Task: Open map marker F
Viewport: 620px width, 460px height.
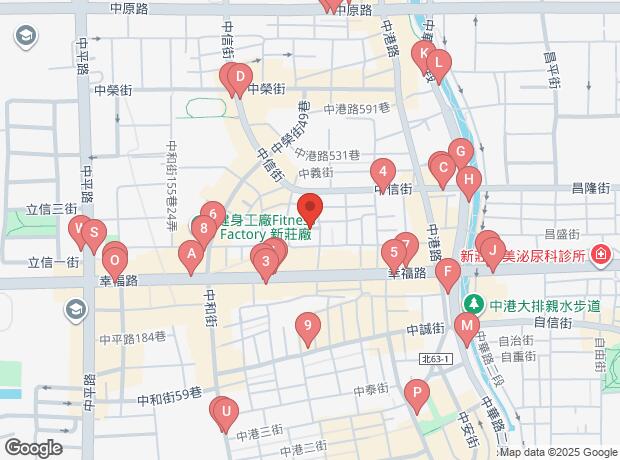Action: [448, 270]
